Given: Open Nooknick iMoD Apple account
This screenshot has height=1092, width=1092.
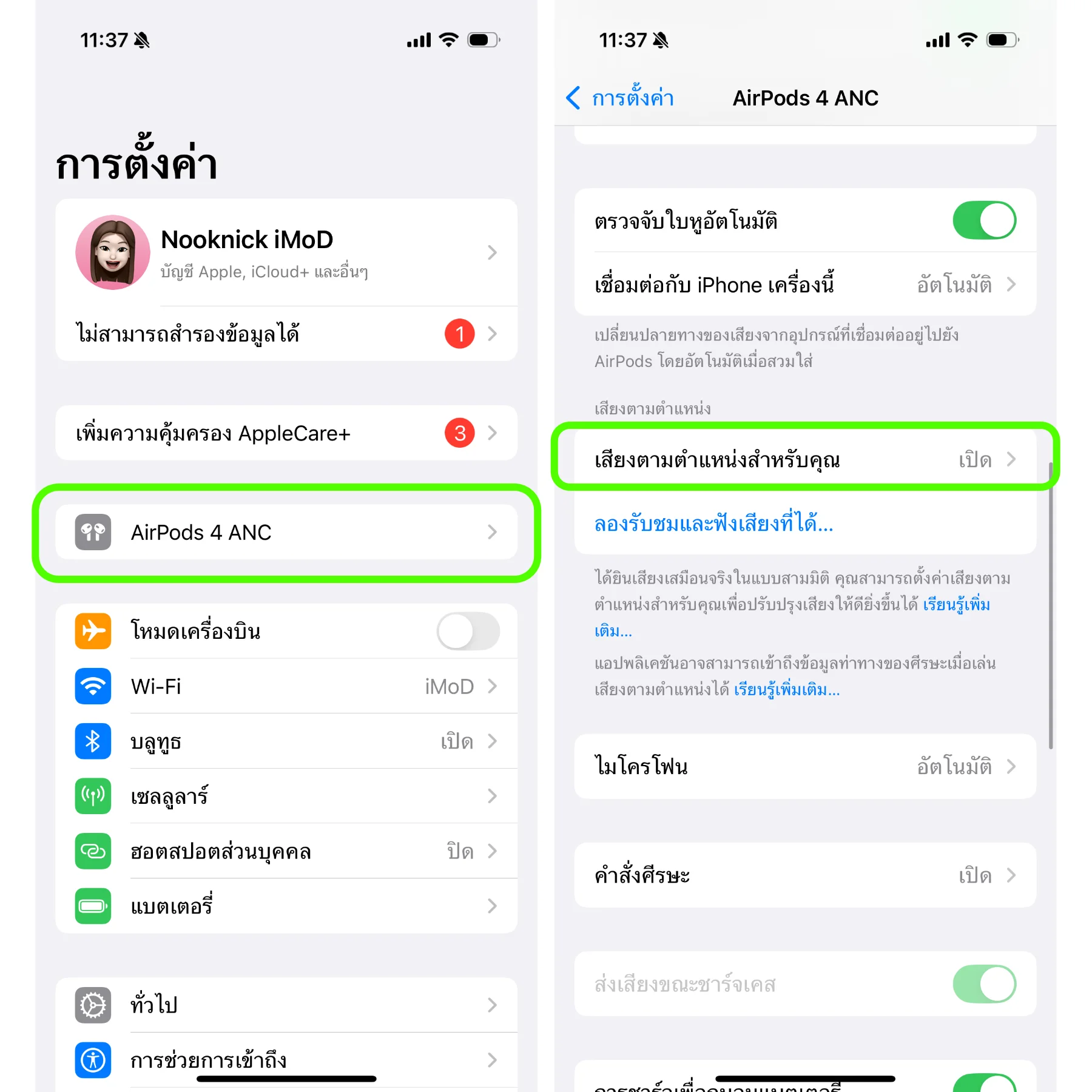Looking at the screenshot, I should pos(286,252).
